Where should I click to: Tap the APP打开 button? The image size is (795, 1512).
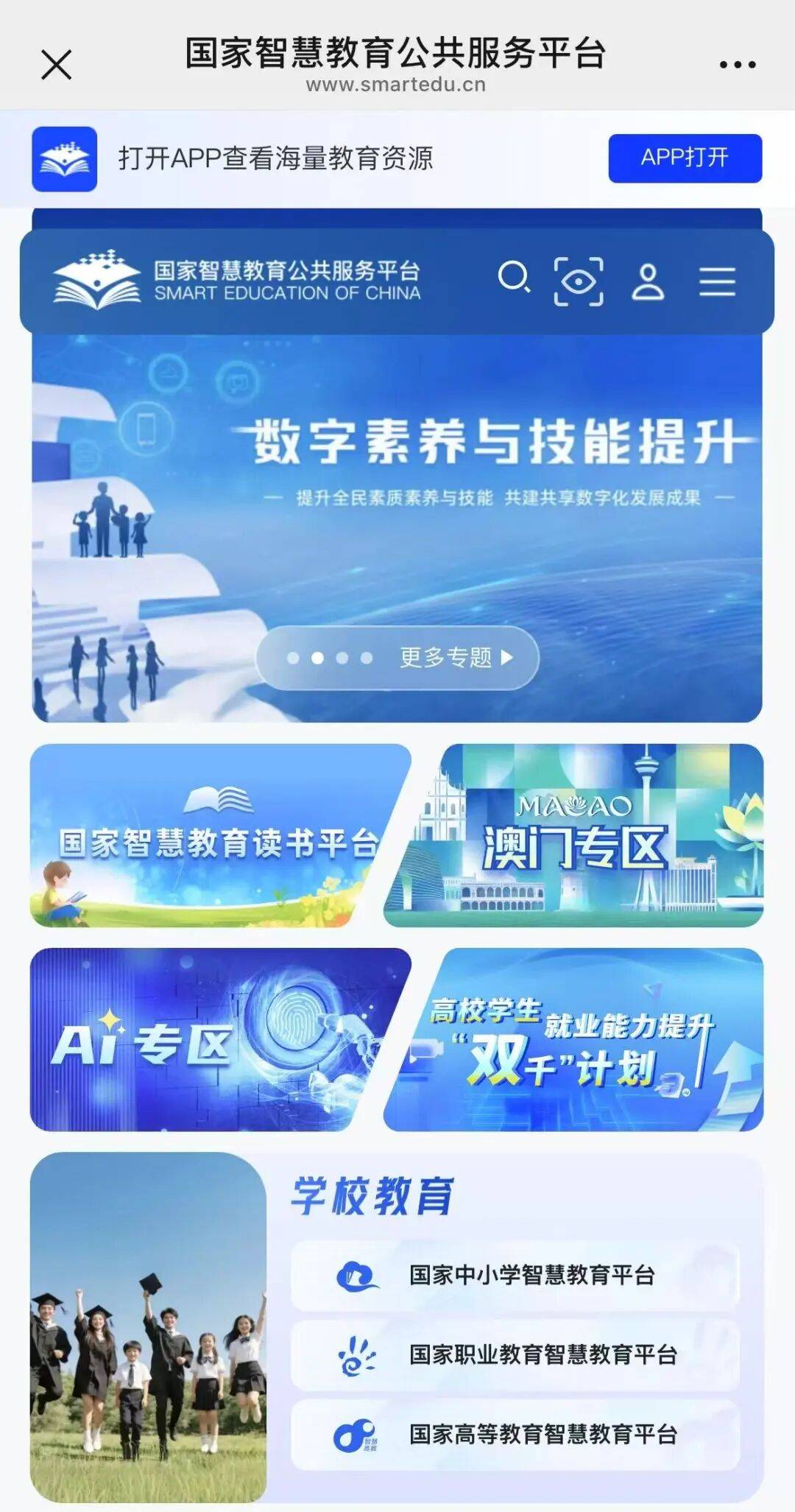point(685,158)
